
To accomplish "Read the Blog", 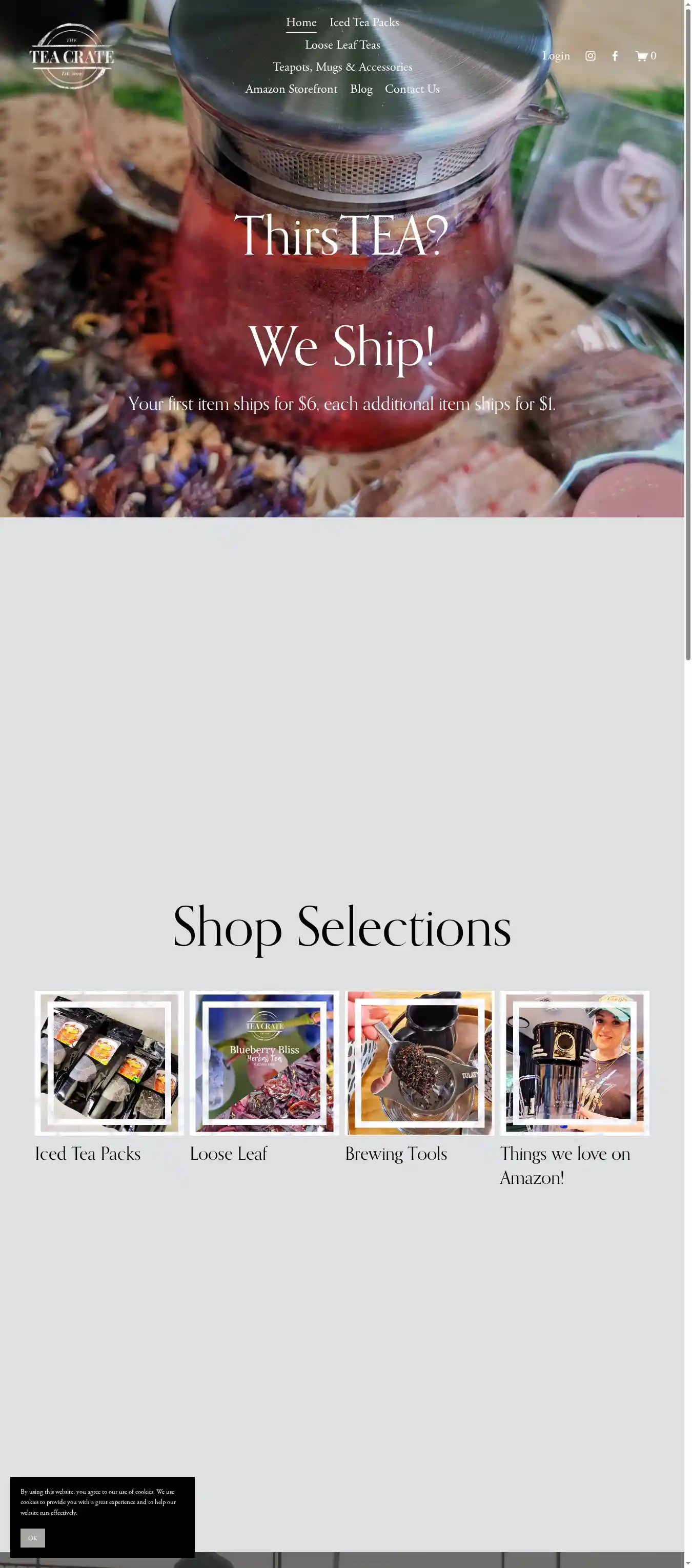I will tap(361, 89).
